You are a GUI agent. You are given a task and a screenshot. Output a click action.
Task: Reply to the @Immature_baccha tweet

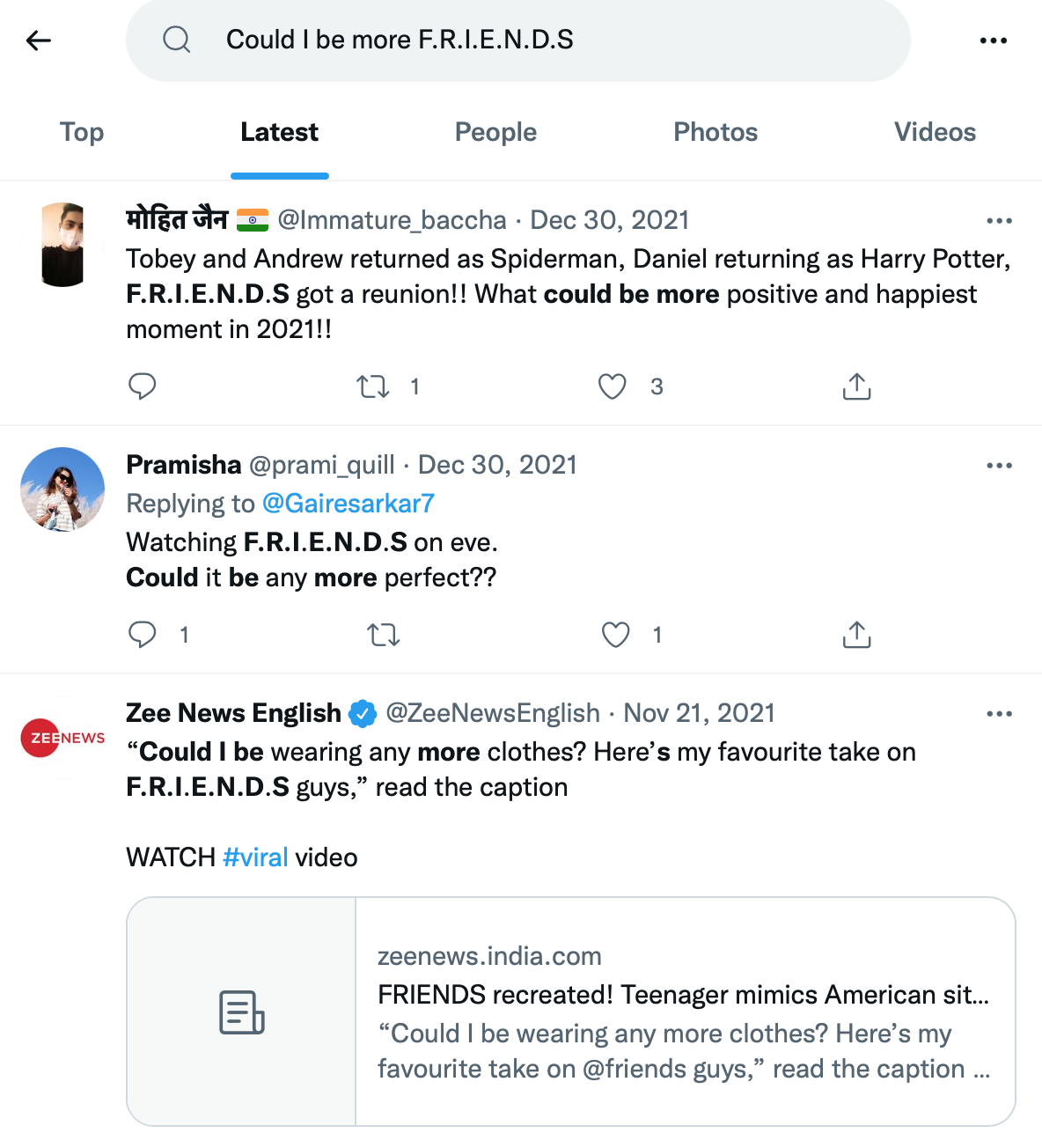[x=142, y=386]
